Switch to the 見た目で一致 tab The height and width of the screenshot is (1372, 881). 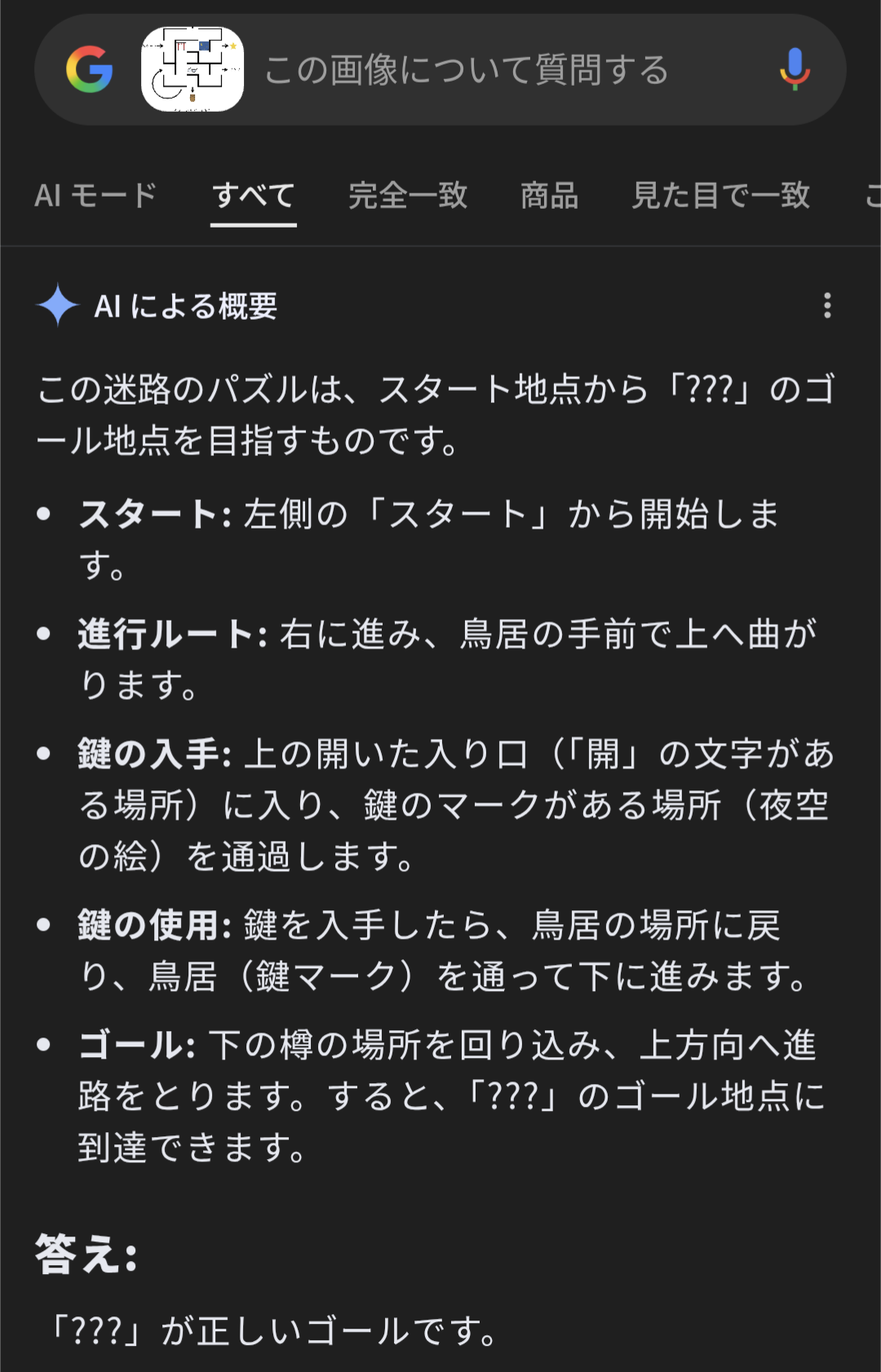[x=721, y=196]
